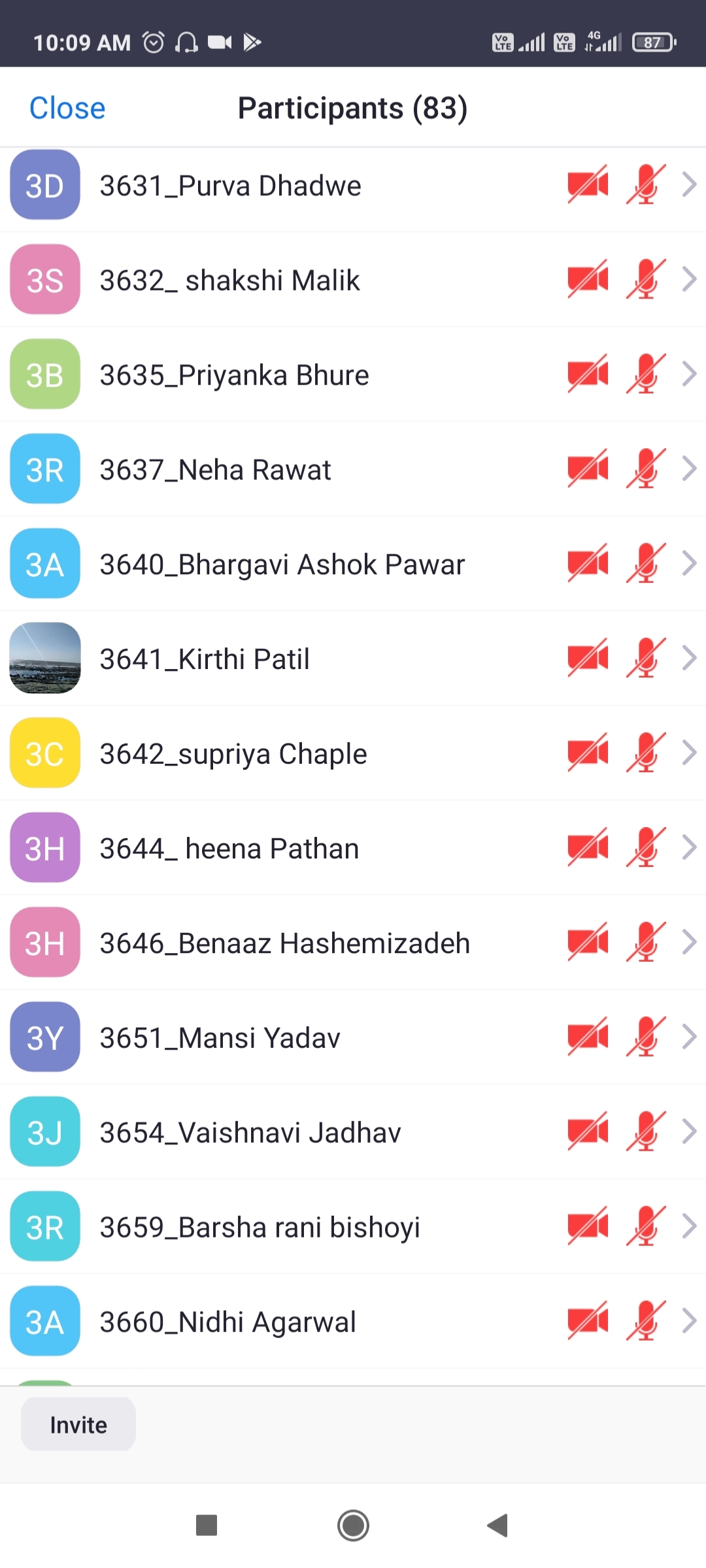Click the camera-off icon for 3637_Neha Rawat

[x=587, y=468]
